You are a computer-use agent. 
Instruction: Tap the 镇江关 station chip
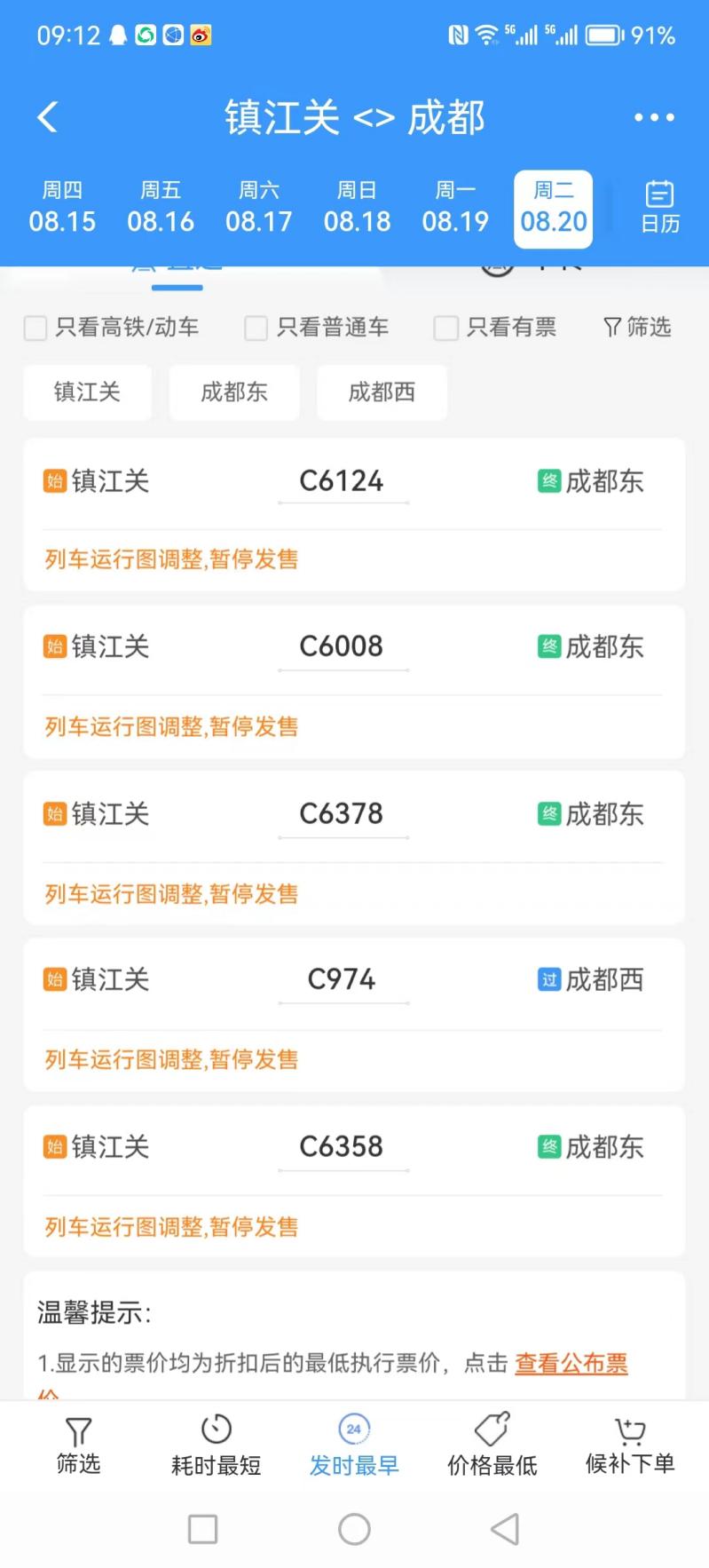pyautogui.click(x=87, y=392)
